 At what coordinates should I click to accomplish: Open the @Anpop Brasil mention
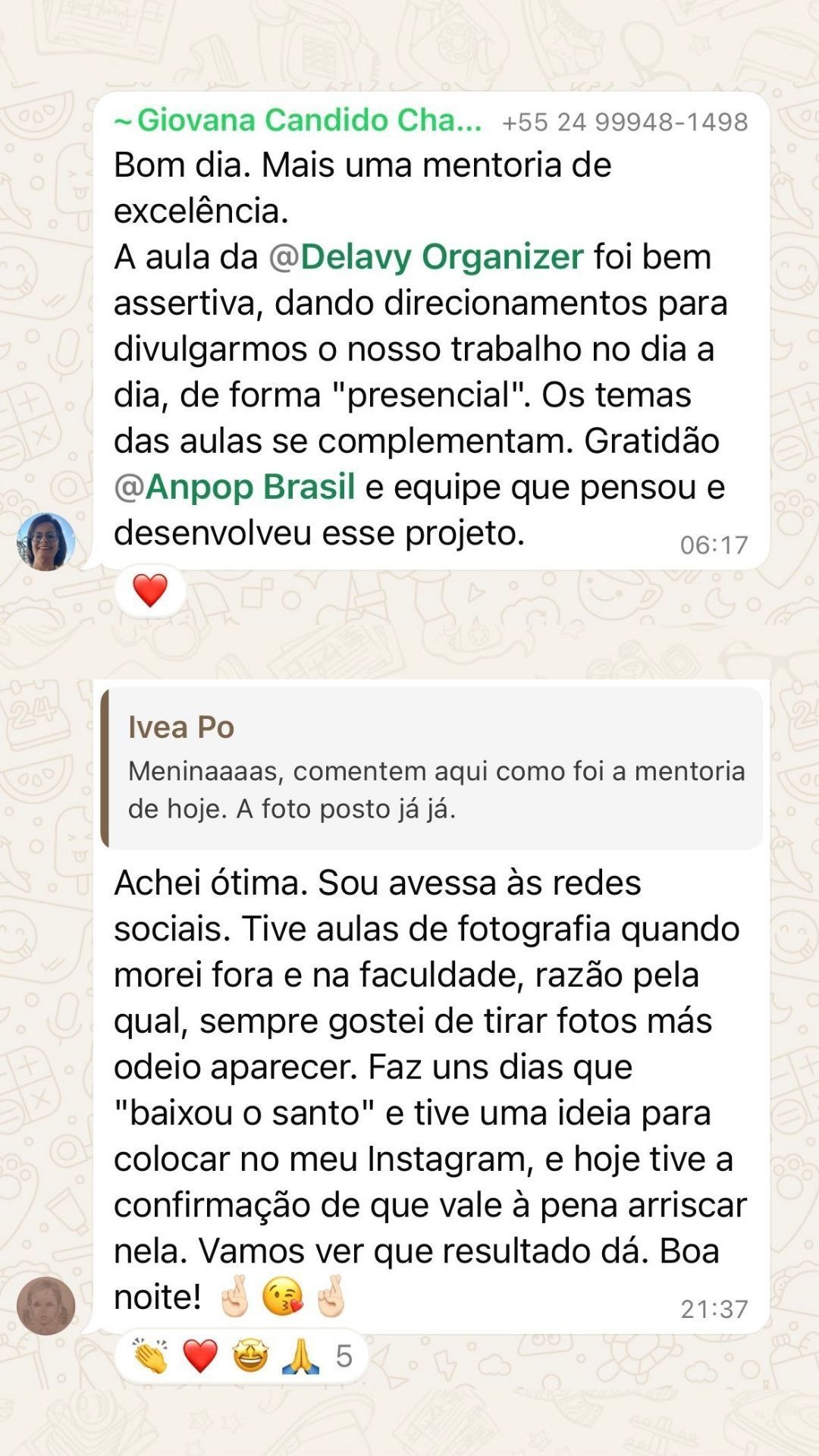[x=235, y=487]
